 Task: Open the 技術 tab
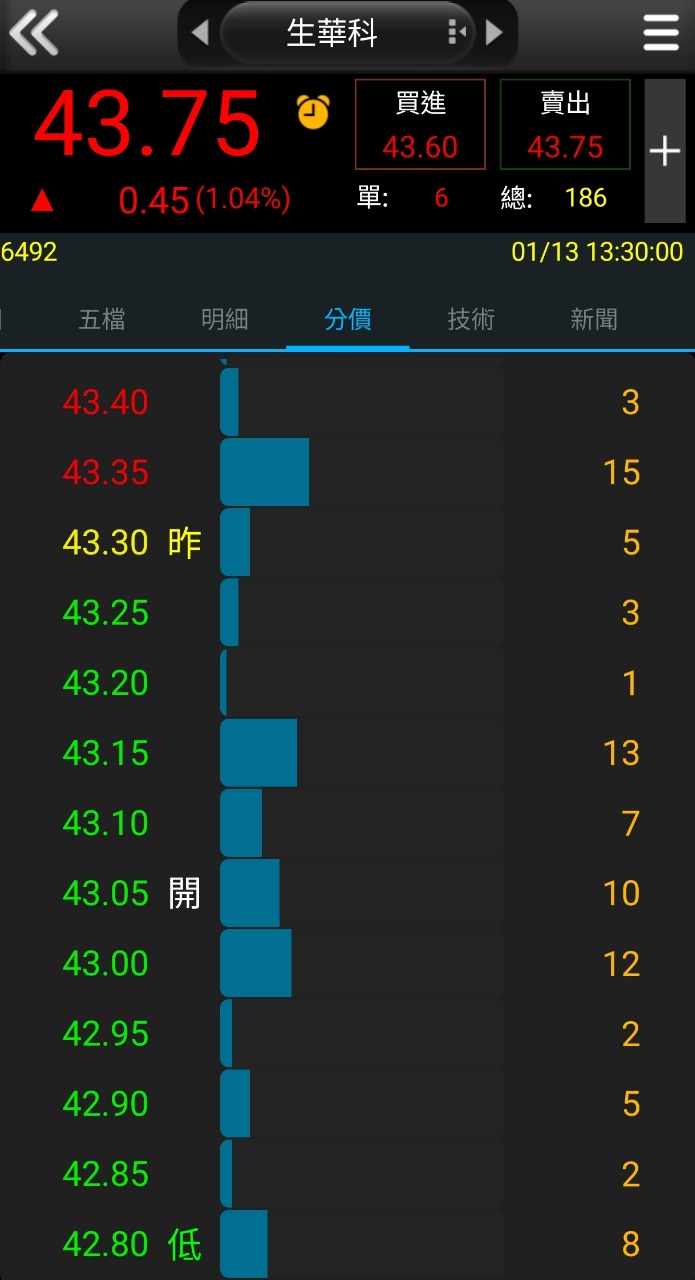point(471,319)
